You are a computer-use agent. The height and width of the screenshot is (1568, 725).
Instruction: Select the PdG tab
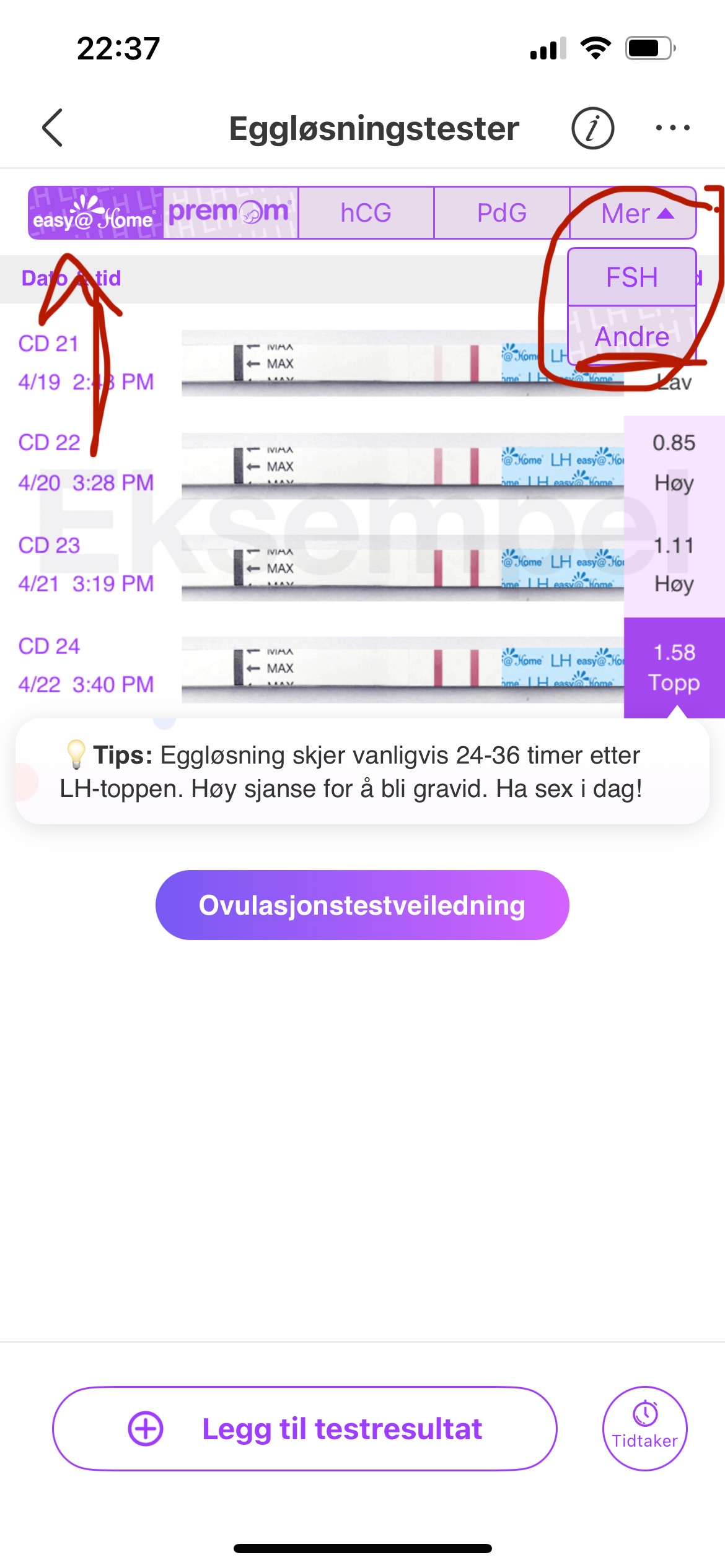click(501, 213)
